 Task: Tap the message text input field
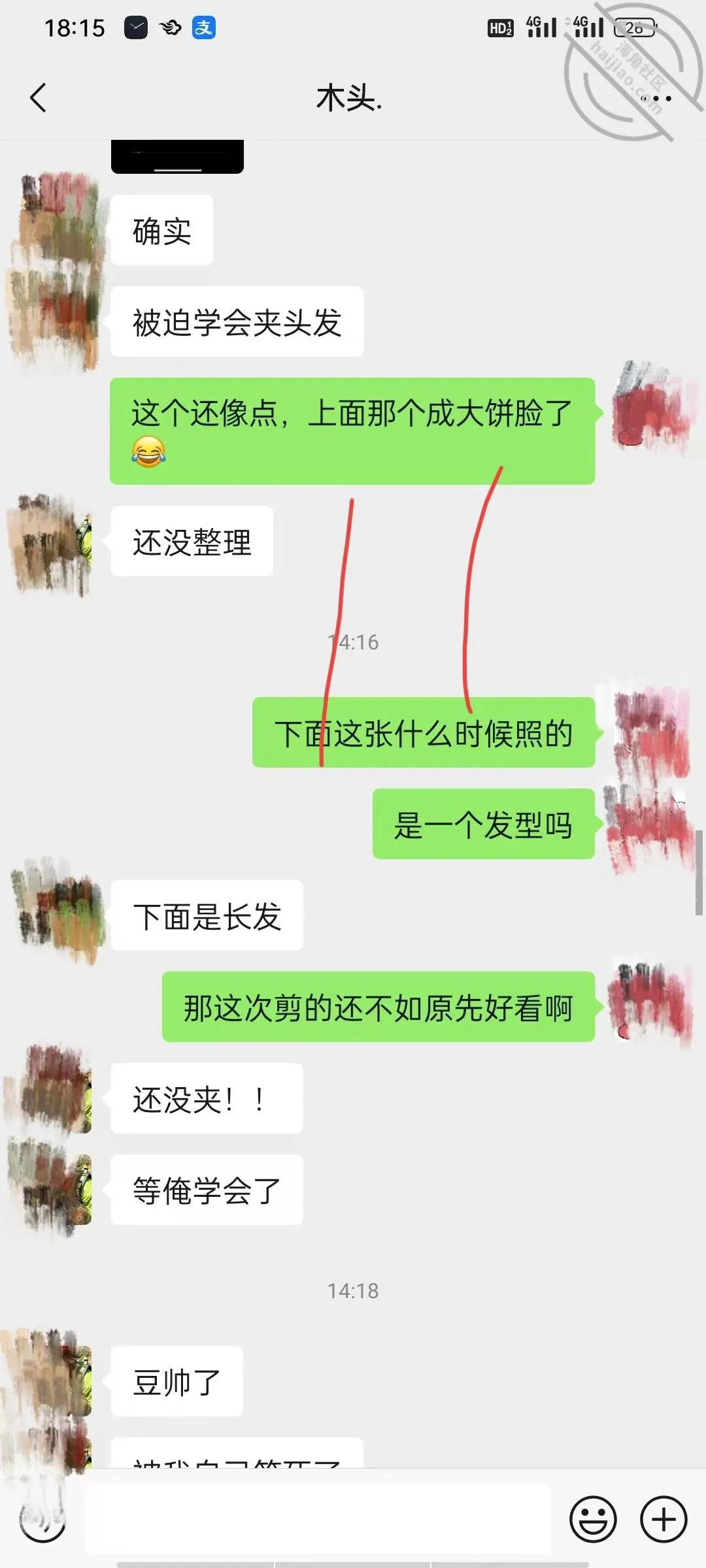click(318, 1518)
